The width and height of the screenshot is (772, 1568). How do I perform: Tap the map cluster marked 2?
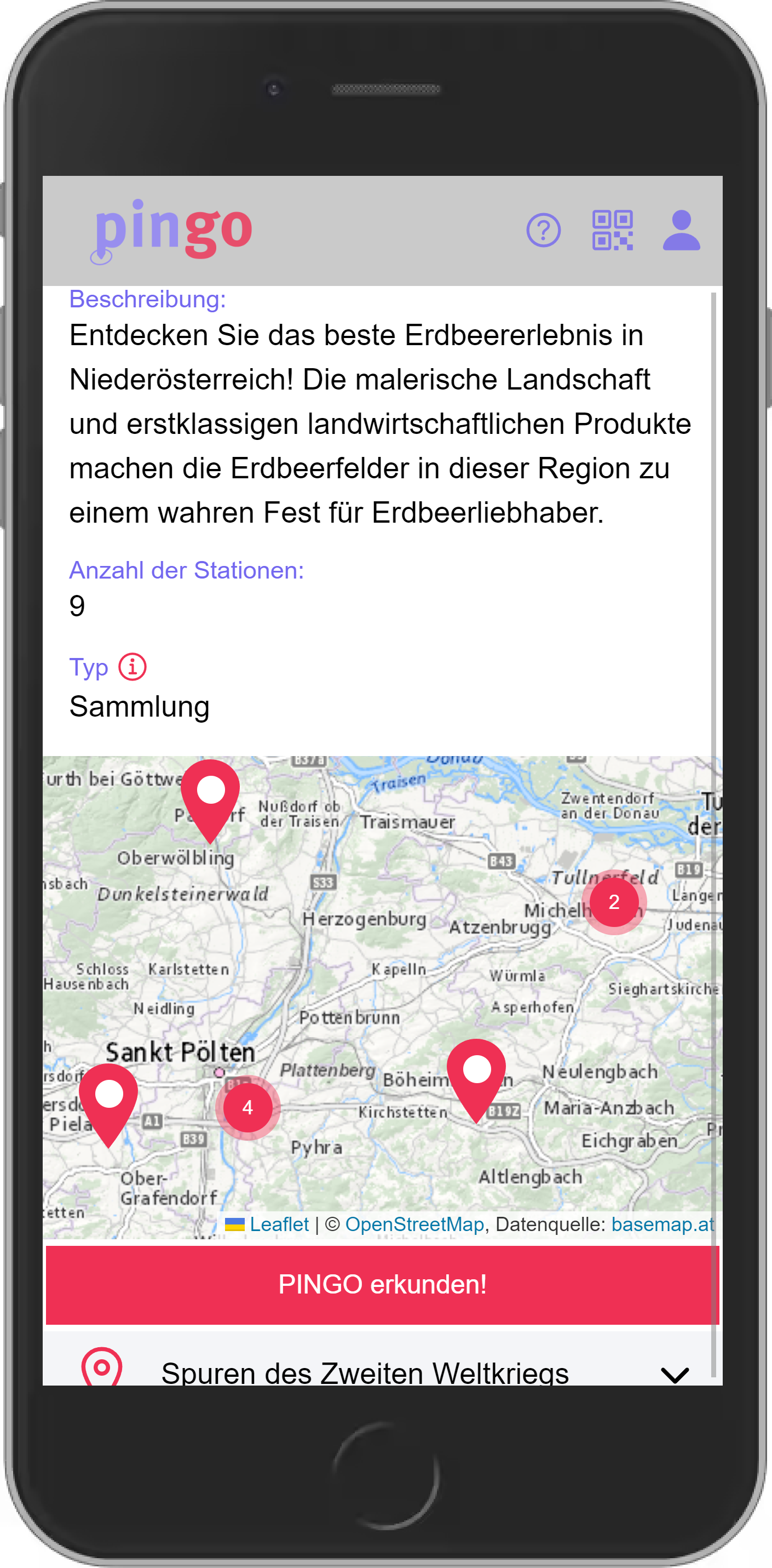[614, 901]
